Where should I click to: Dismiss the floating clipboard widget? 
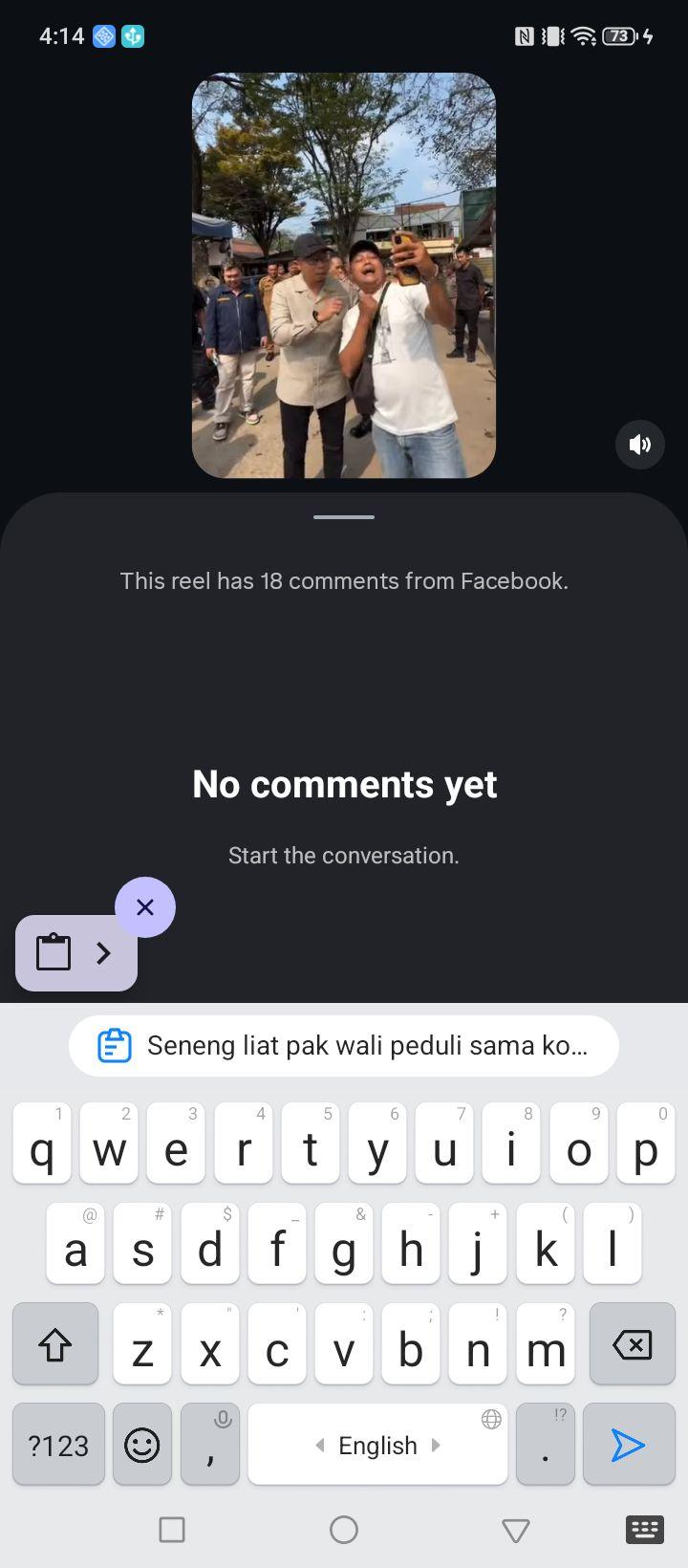pos(145,906)
